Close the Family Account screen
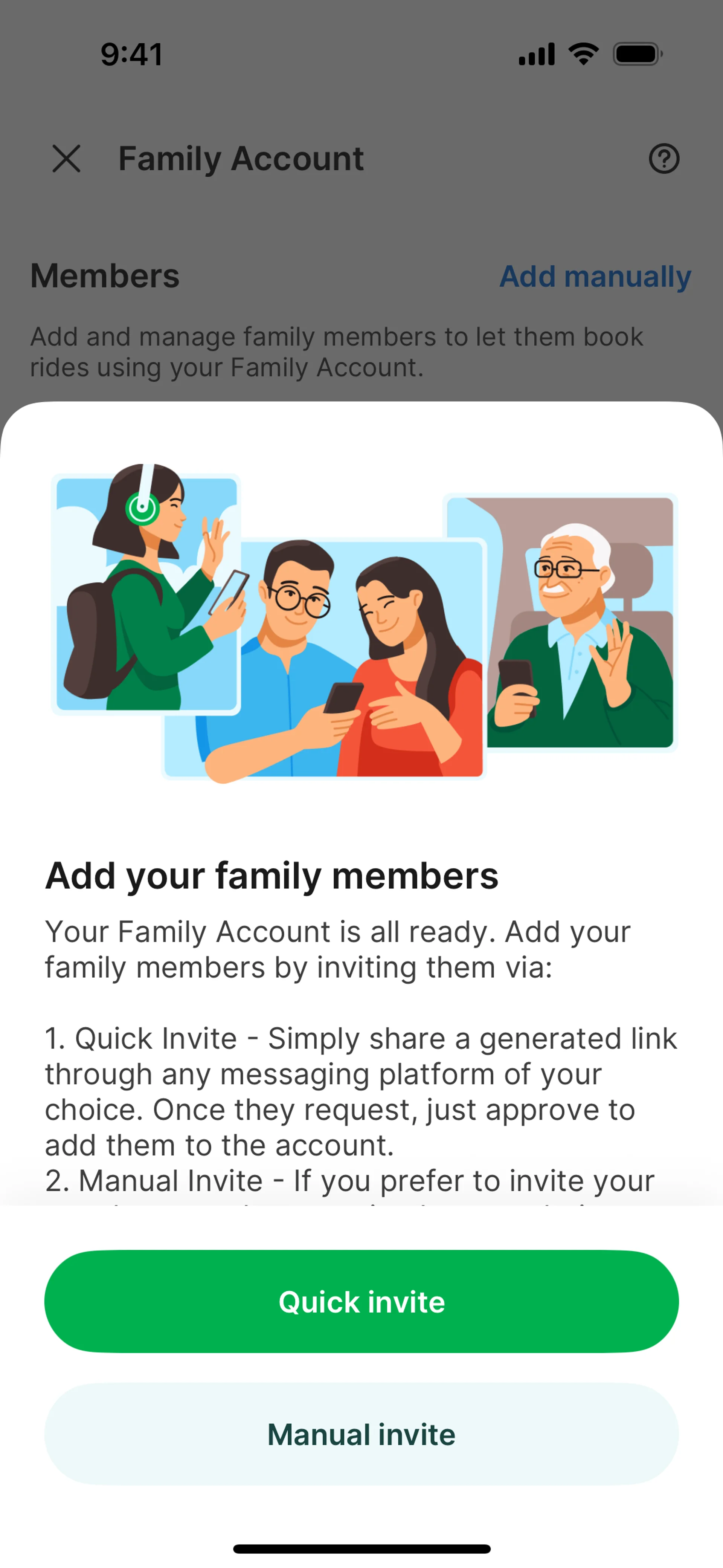 coord(66,159)
